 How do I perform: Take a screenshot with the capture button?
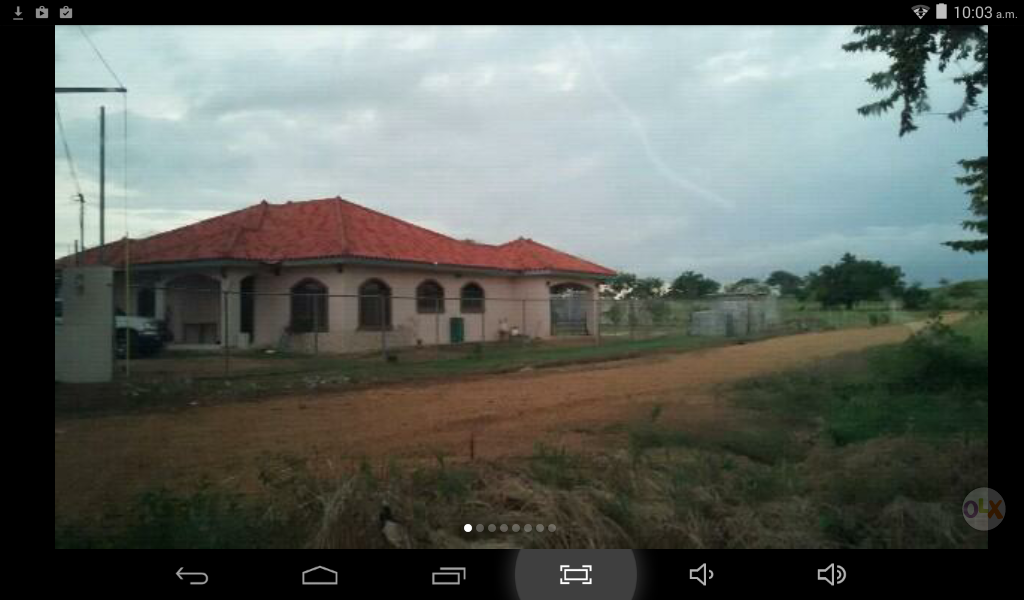pos(576,574)
